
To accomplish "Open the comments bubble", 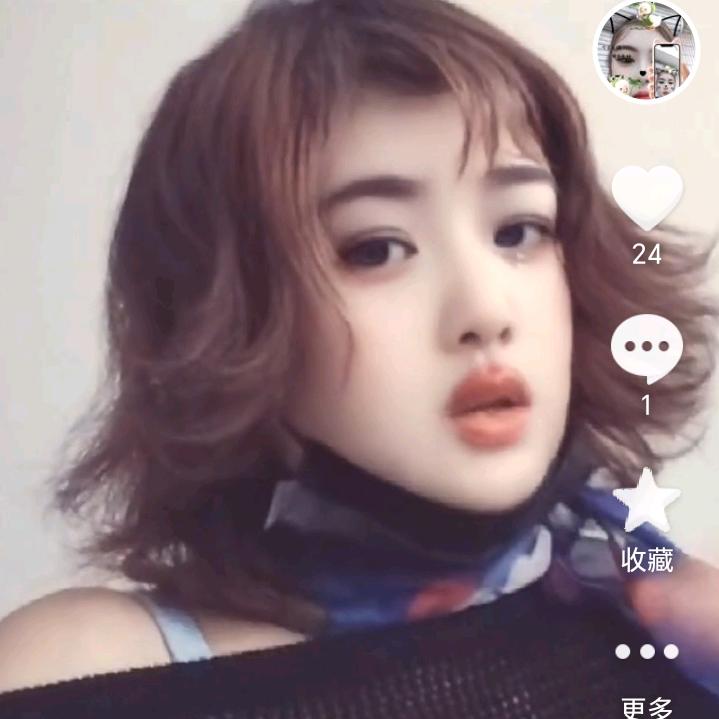I will (x=646, y=349).
